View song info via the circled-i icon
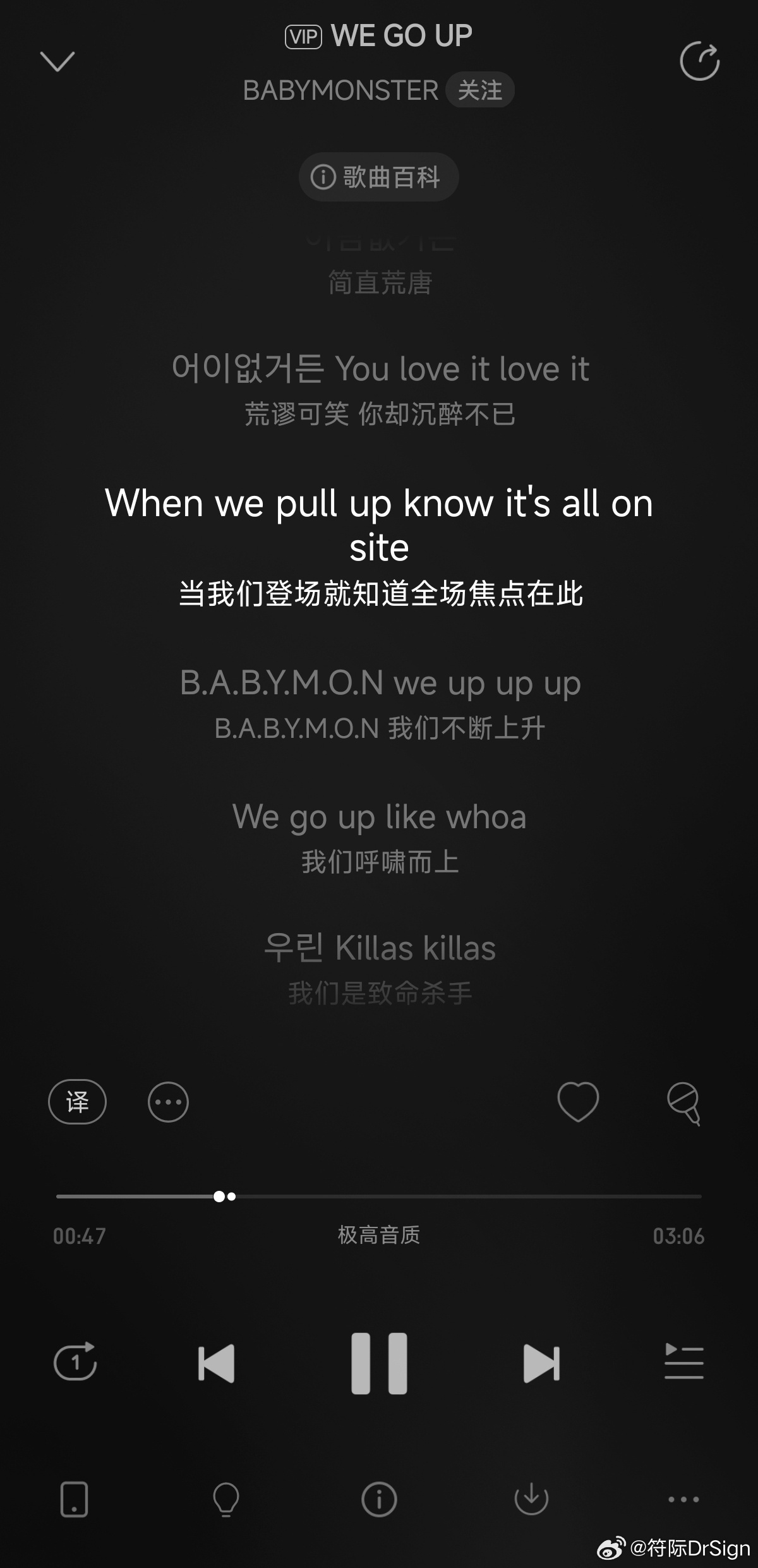The width and height of the screenshot is (758, 1568). tap(378, 1499)
